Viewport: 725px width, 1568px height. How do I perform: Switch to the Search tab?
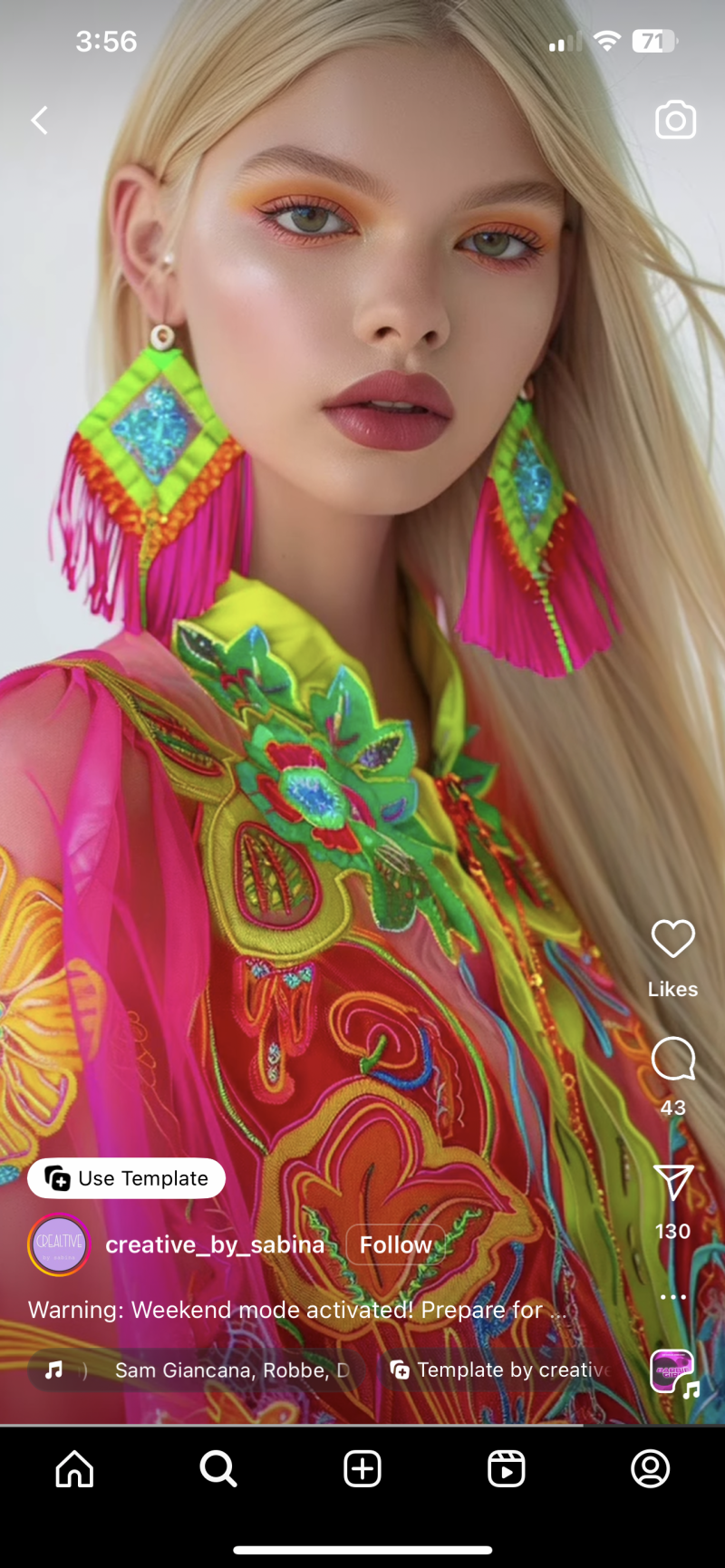[218, 1468]
